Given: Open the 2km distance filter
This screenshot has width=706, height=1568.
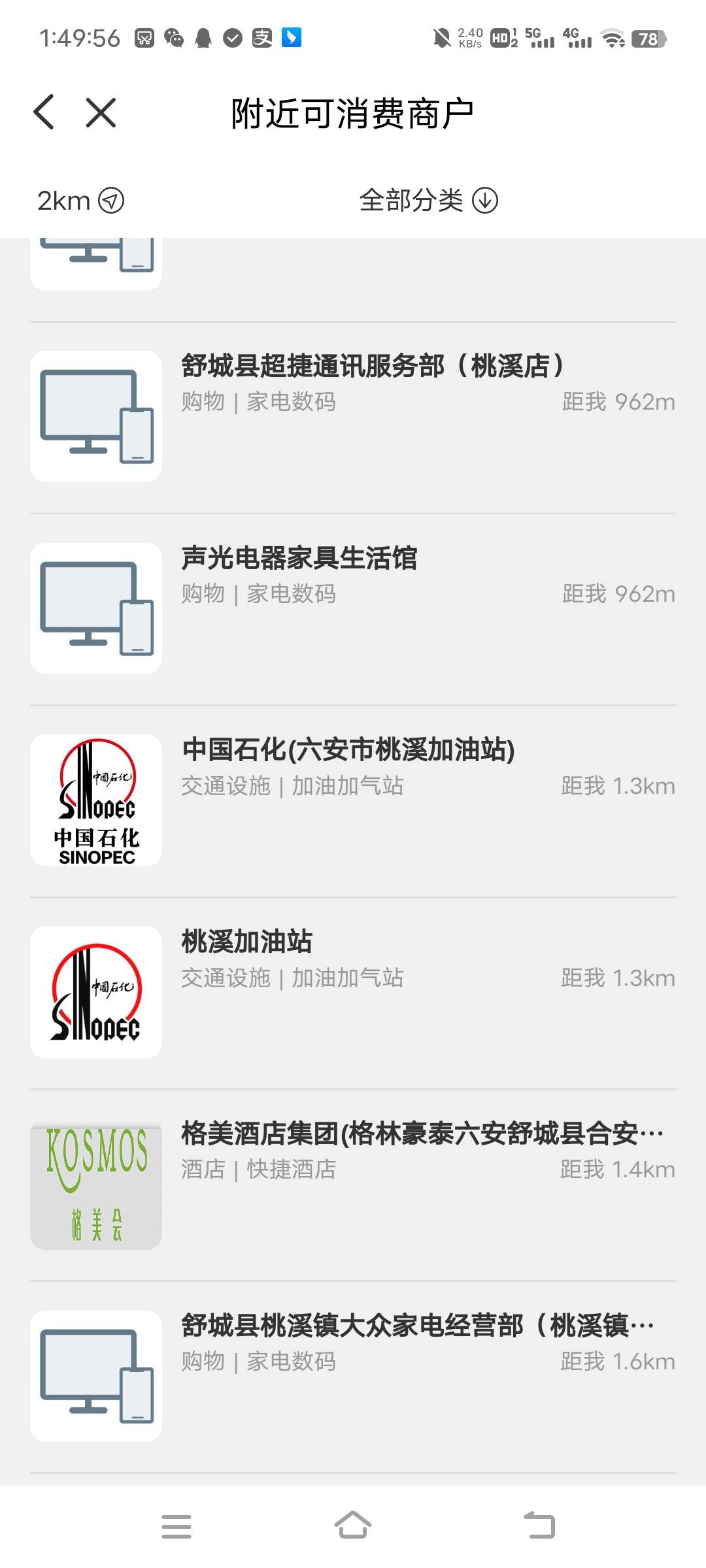Looking at the screenshot, I should [80, 201].
